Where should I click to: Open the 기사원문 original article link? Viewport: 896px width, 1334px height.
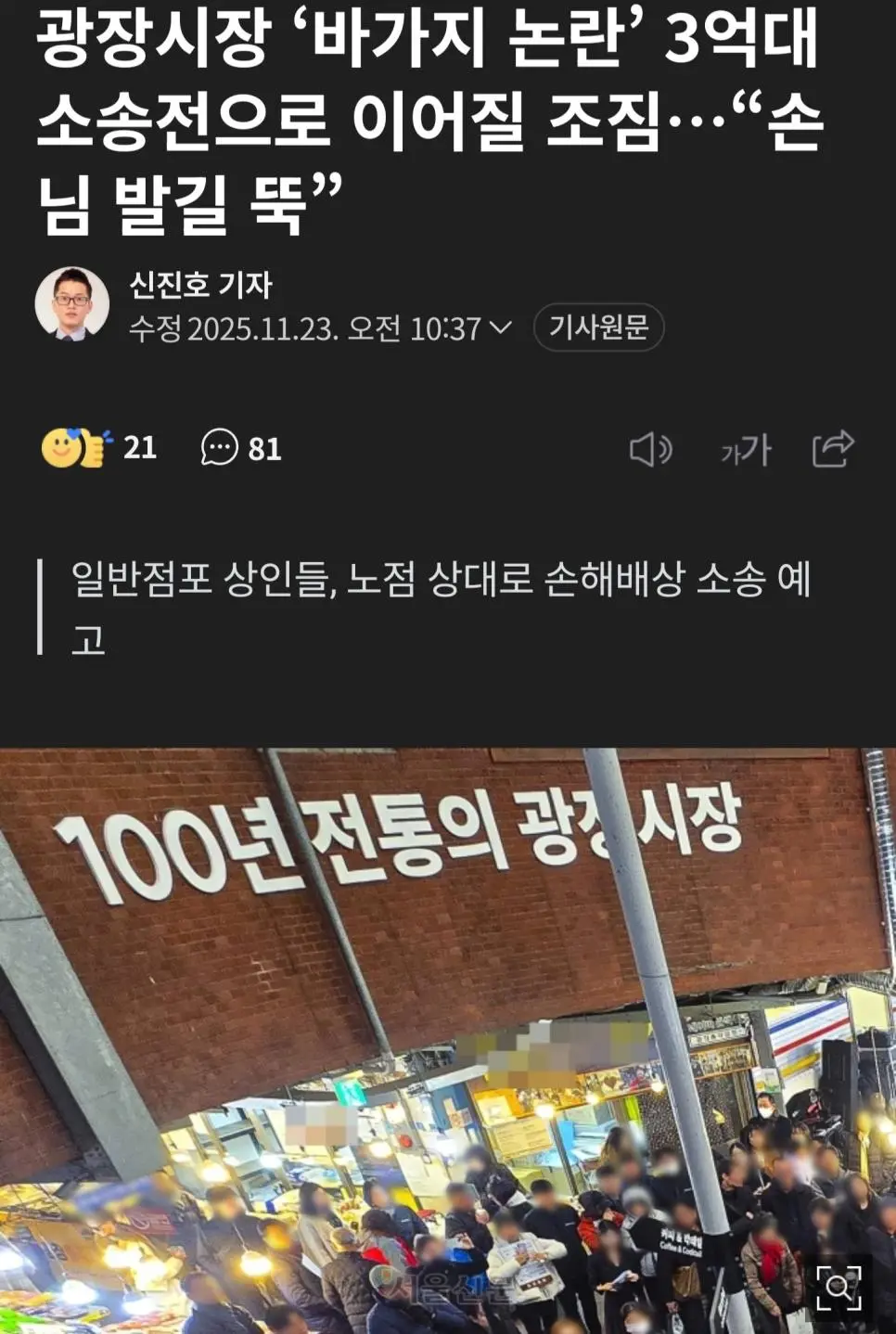pos(598,327)
